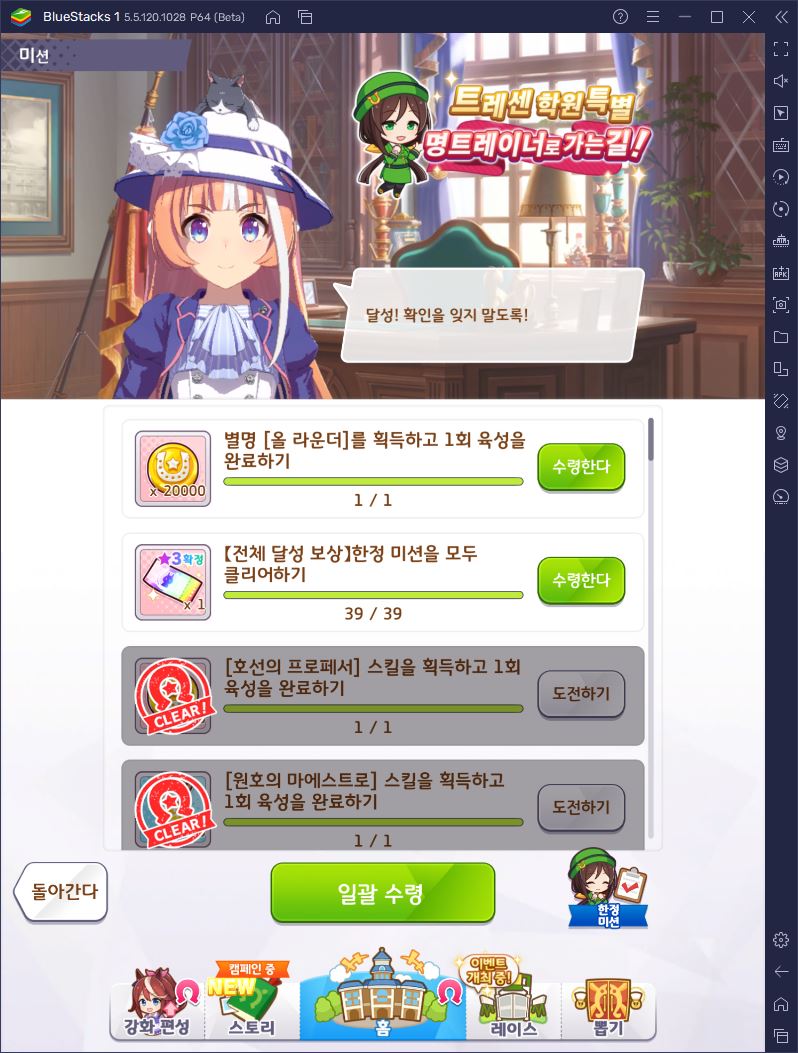Claim reward for 전체 달성 보상 mission
This screenshot has height=1053, width=798.
point(580,580)
